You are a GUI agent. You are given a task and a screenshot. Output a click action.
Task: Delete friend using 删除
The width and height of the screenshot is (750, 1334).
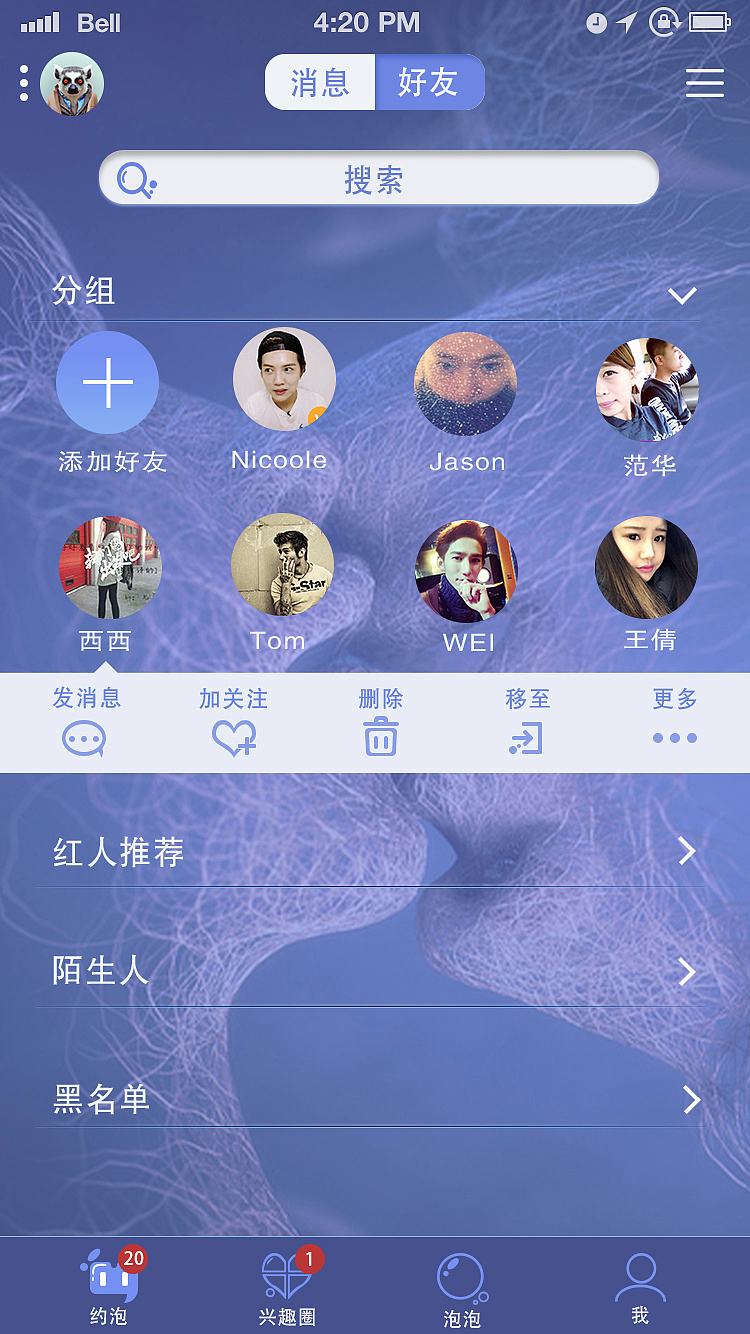[x=381, y=722]
